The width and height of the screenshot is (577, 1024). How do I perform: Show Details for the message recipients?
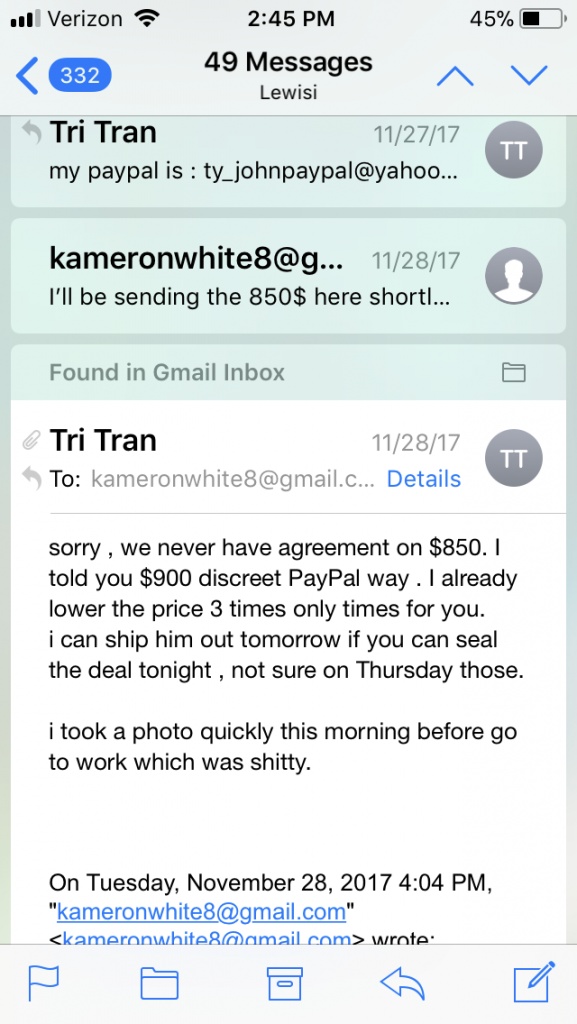424,479
